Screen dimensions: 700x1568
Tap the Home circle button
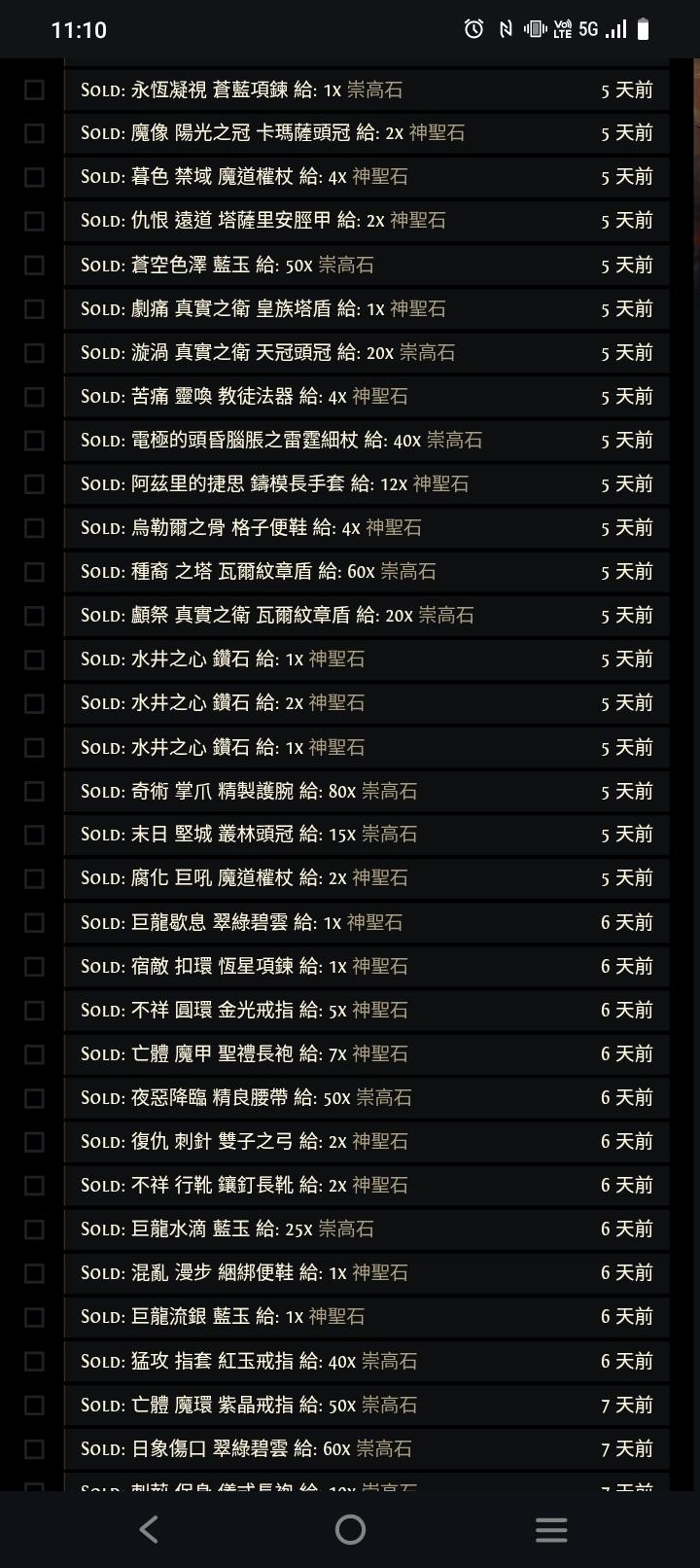click(349, 1529)
